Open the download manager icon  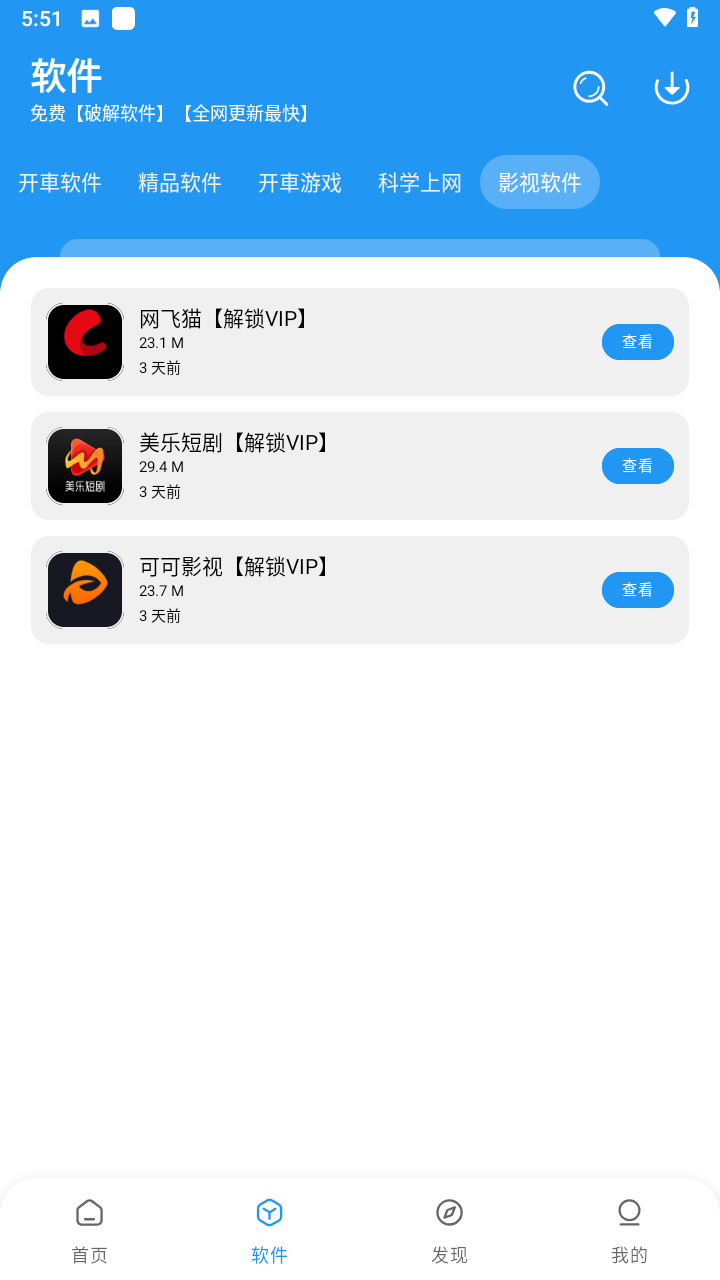pyautogui.click(x=671, y=88)
